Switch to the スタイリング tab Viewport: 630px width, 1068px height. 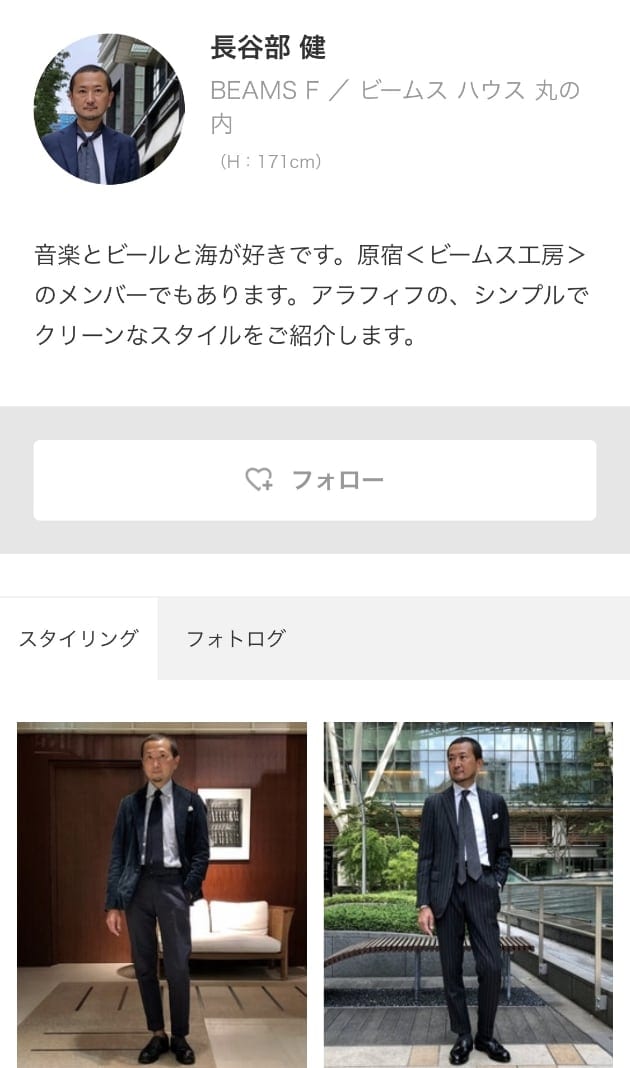coord(79,639)
